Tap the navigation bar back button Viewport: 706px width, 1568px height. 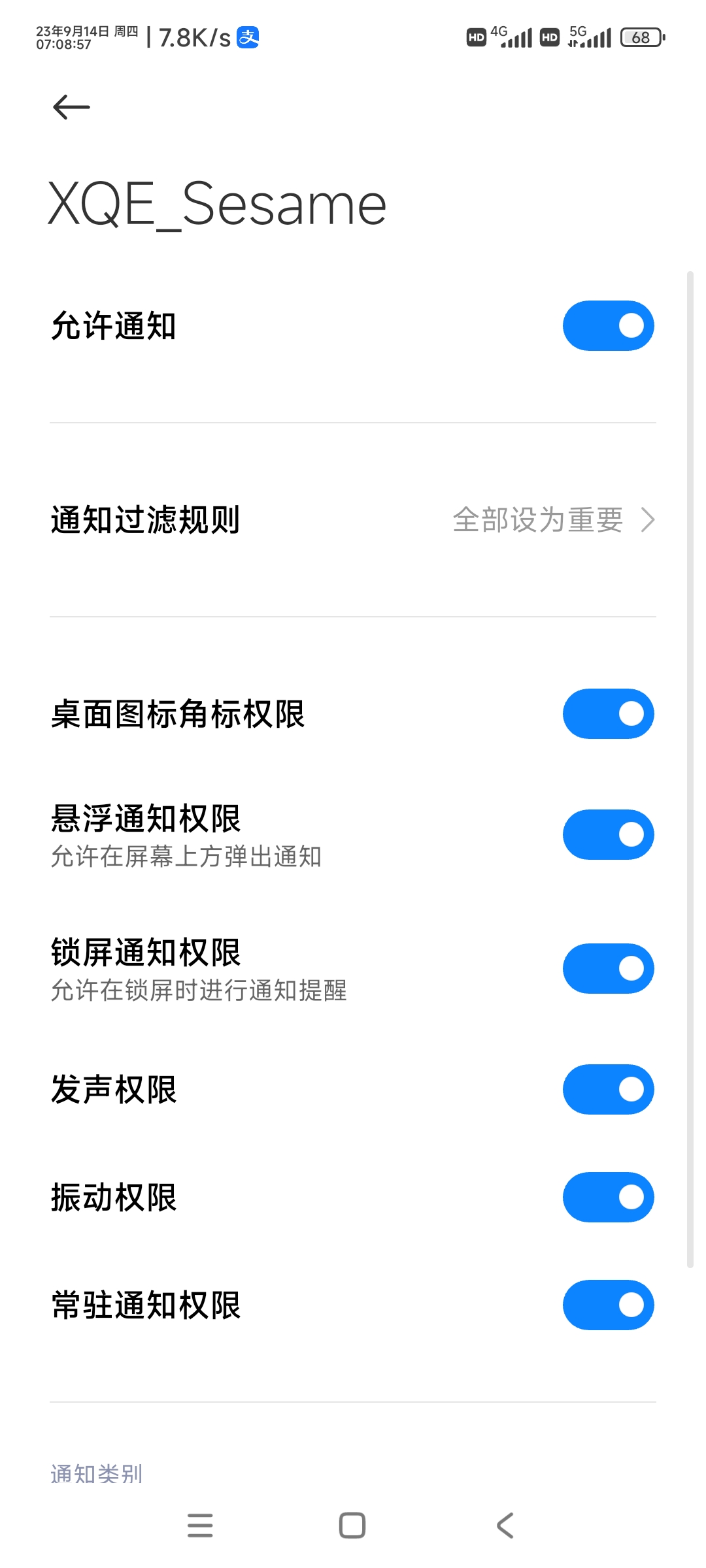[504, 1527]
